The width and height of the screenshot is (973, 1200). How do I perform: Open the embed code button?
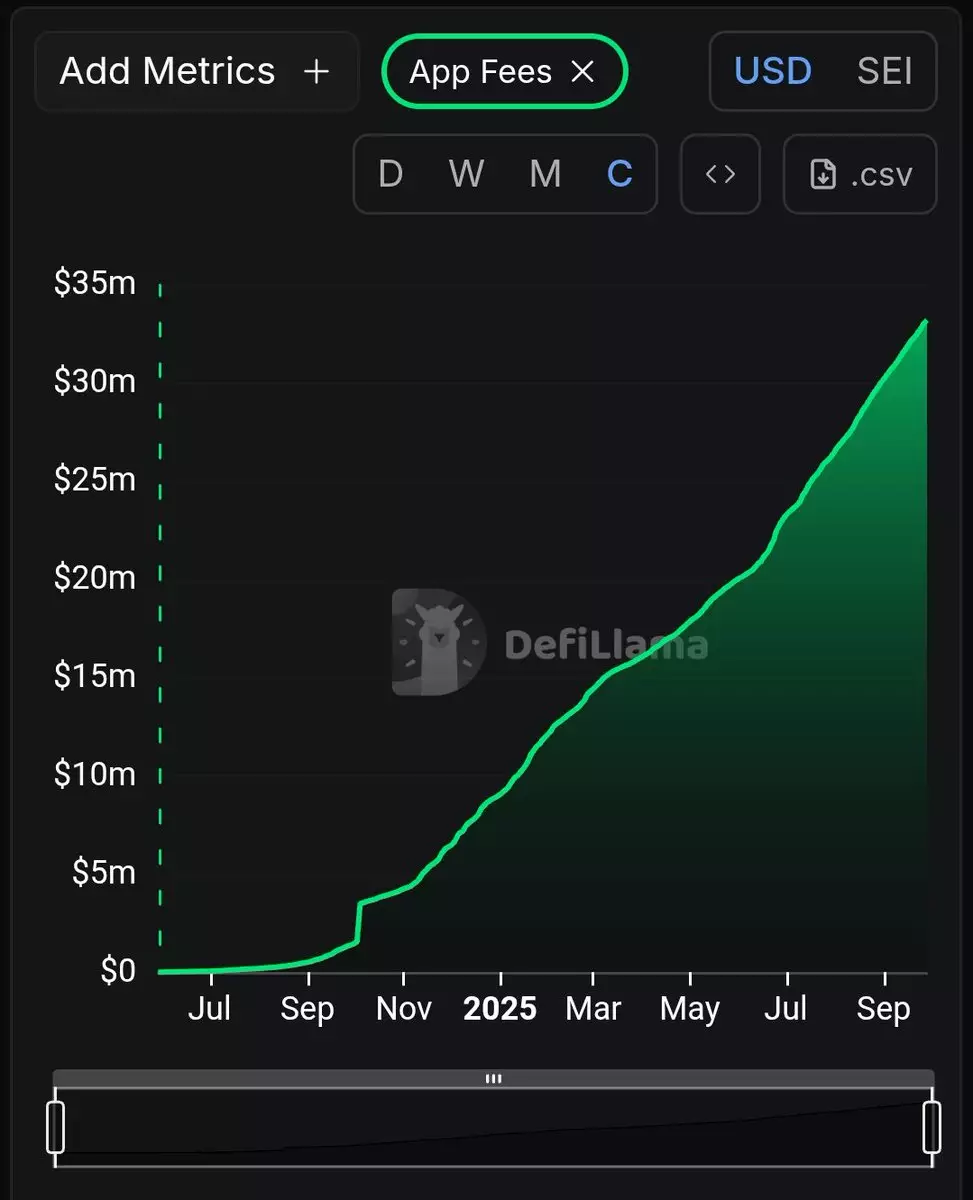click(720, 174)
